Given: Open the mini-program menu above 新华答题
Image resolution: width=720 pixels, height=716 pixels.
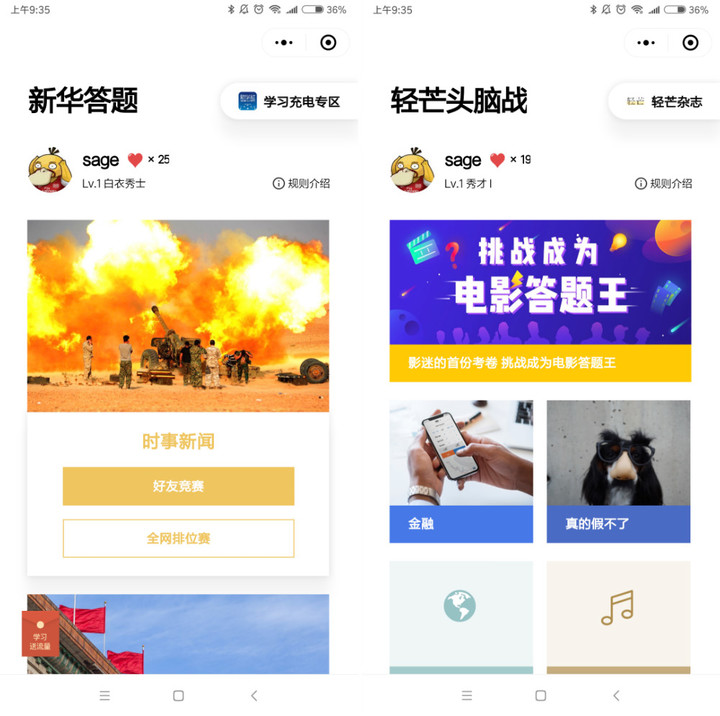Looking at the screenshot, I should (x=285, y=43).
